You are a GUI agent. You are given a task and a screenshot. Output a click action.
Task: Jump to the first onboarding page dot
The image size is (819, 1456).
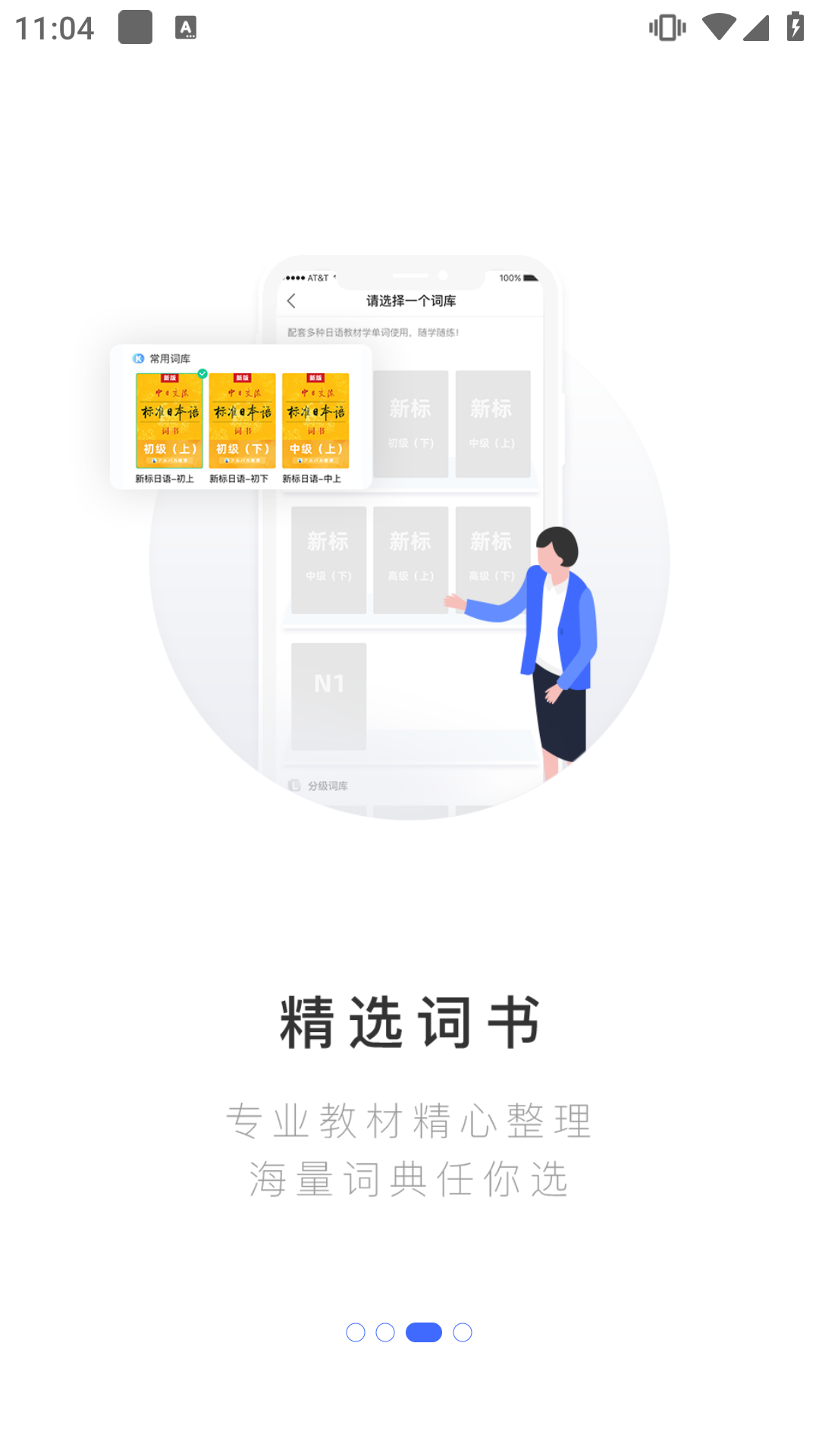tap(356, 1332)
